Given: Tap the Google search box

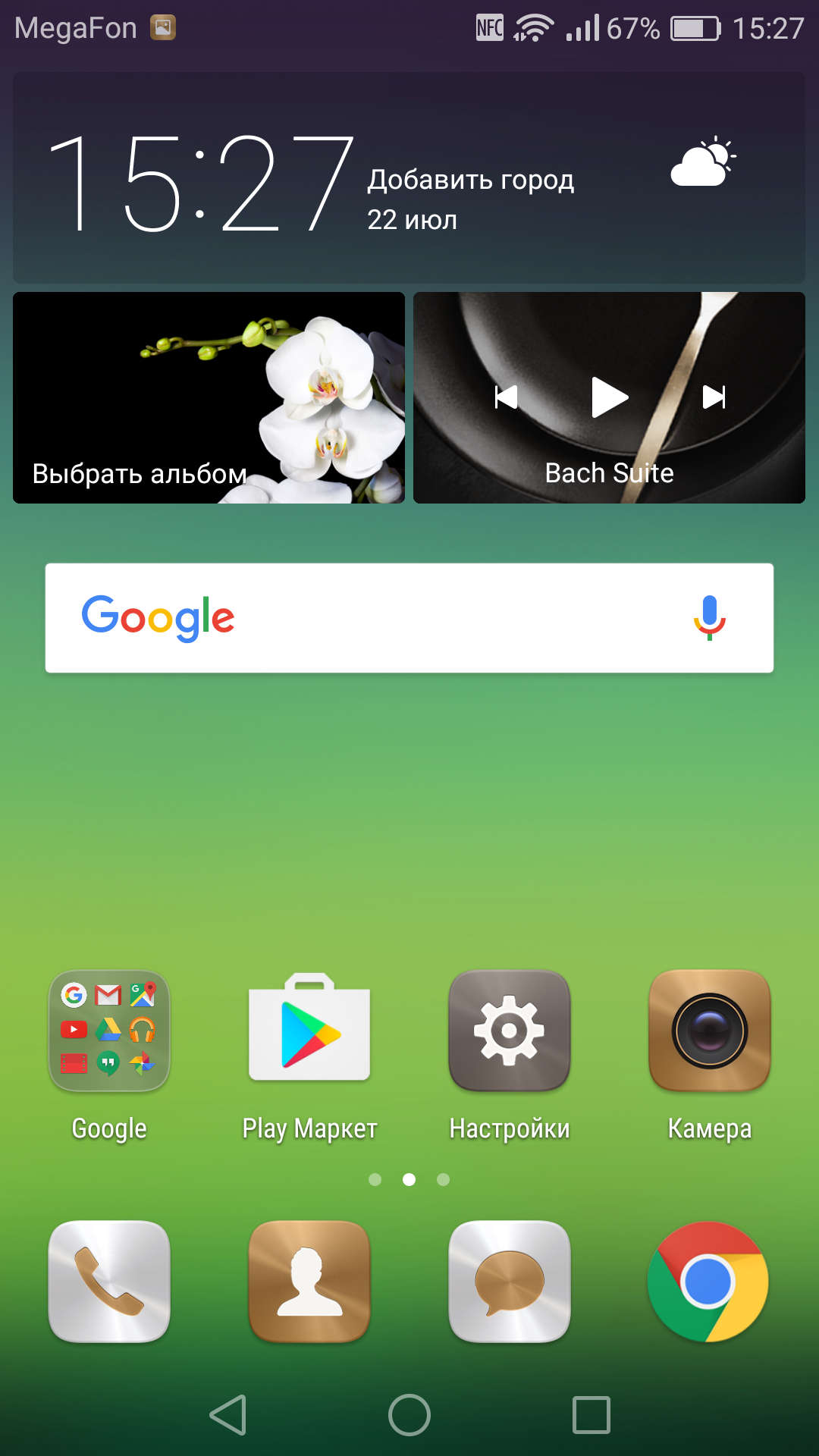Looking at the screenshot, I should (x=409, y=617).
